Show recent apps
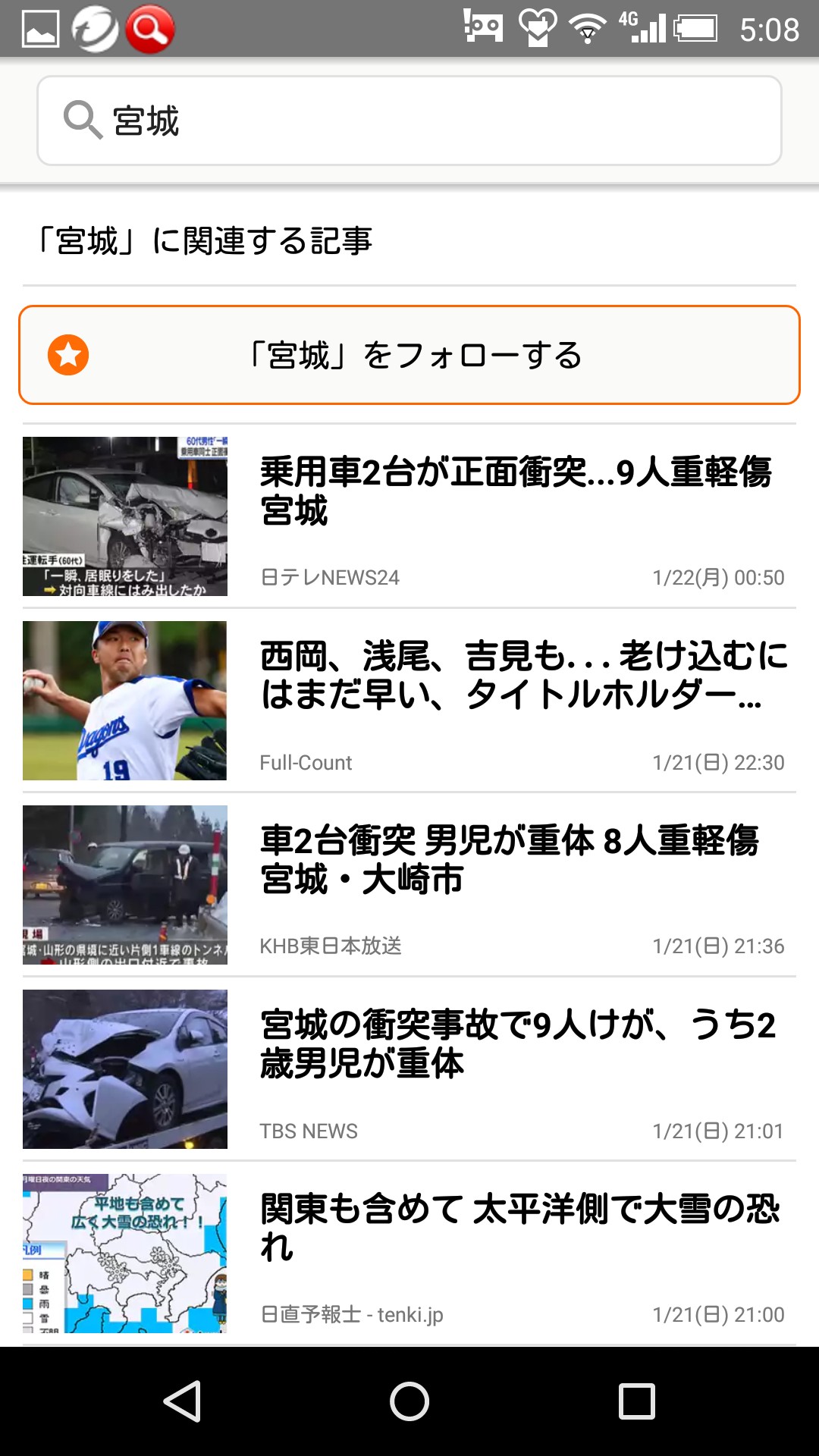The height and width of the screenshot is (1456, 819). (x=637, y=1401)
